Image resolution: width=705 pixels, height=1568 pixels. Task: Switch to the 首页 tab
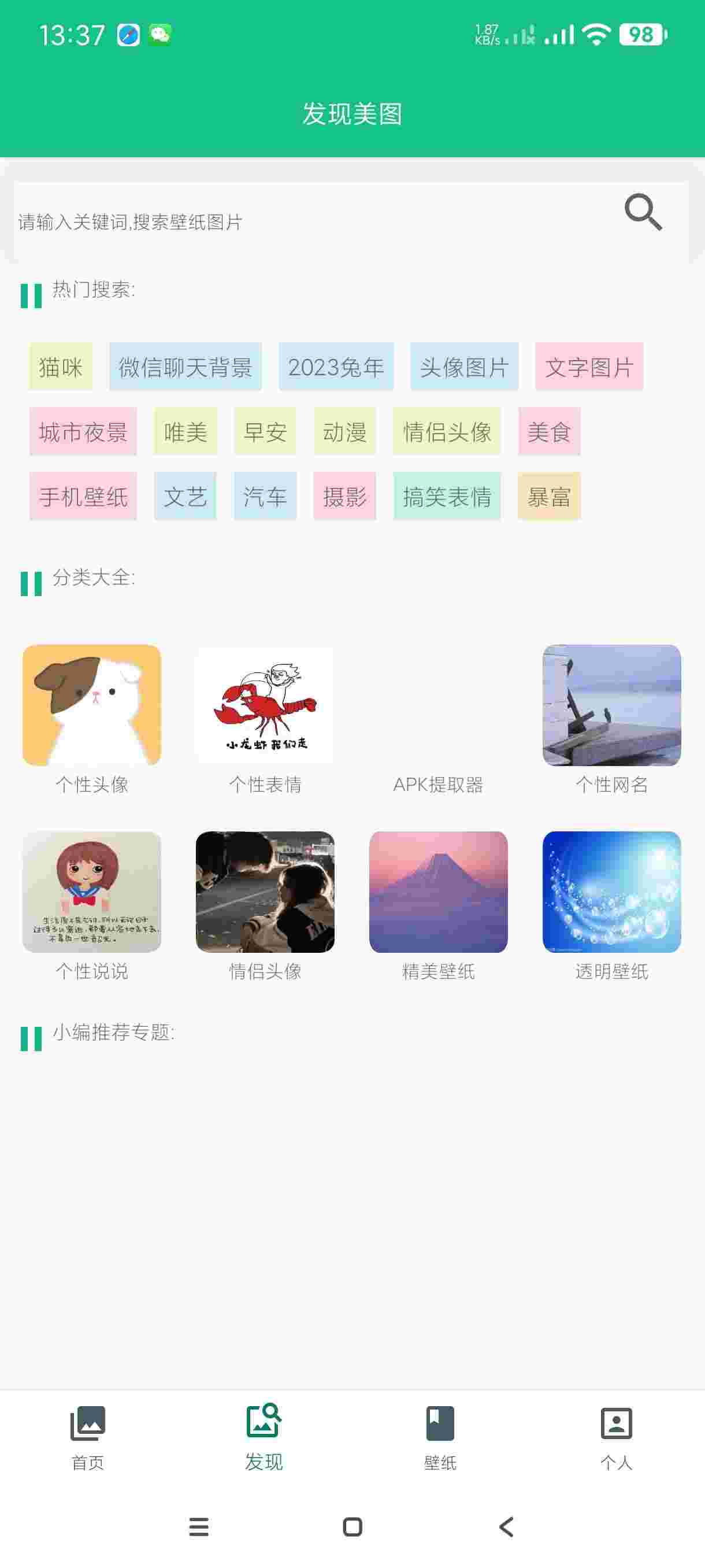click(x=88, y=1438)
